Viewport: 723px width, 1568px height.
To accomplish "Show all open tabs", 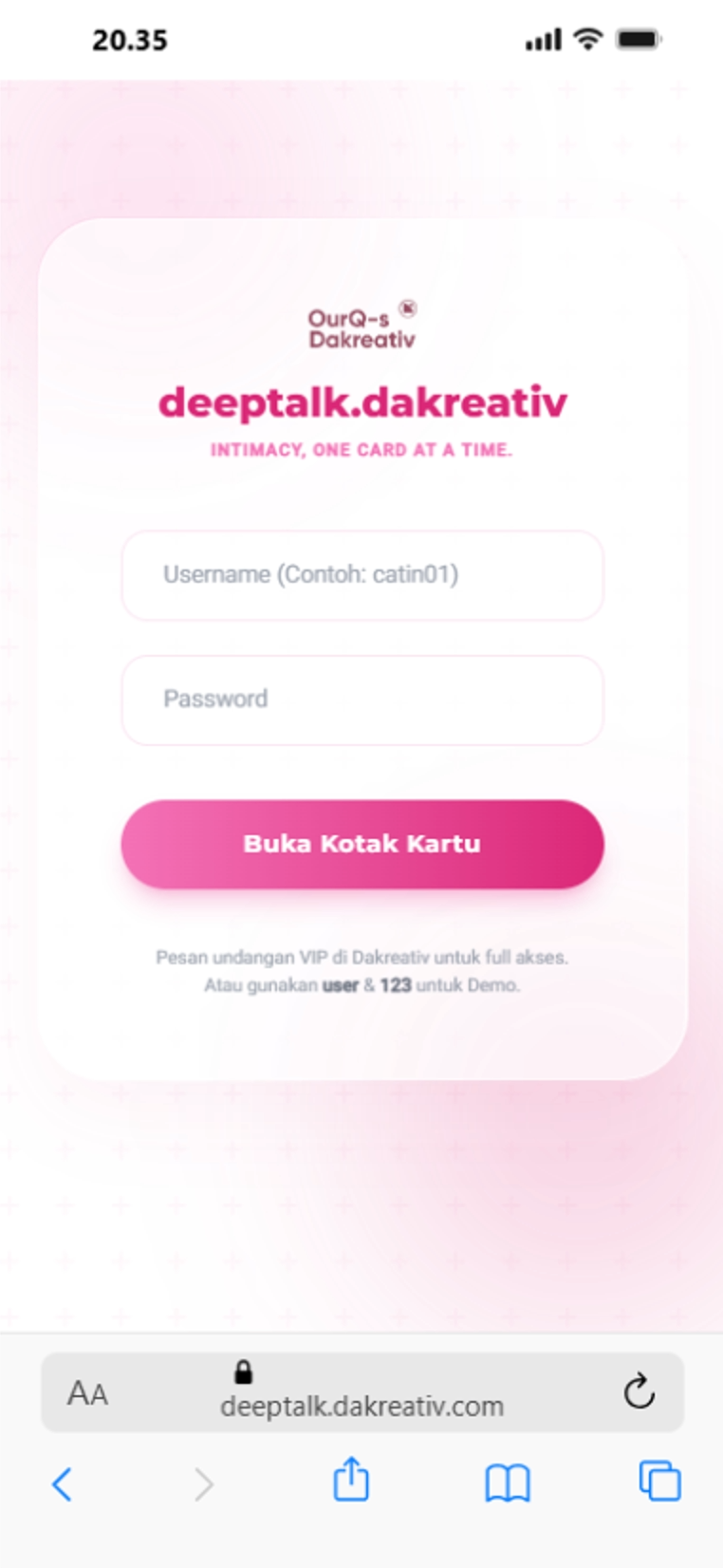I will click(x=659, y=1482).
